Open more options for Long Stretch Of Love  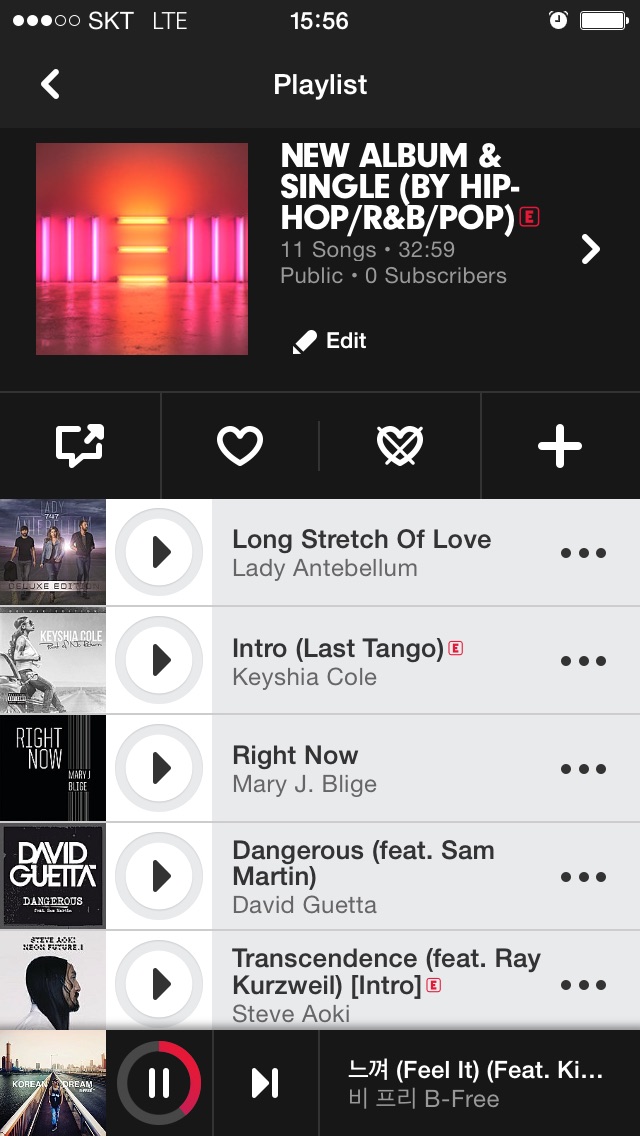click(x=583, y=553)
